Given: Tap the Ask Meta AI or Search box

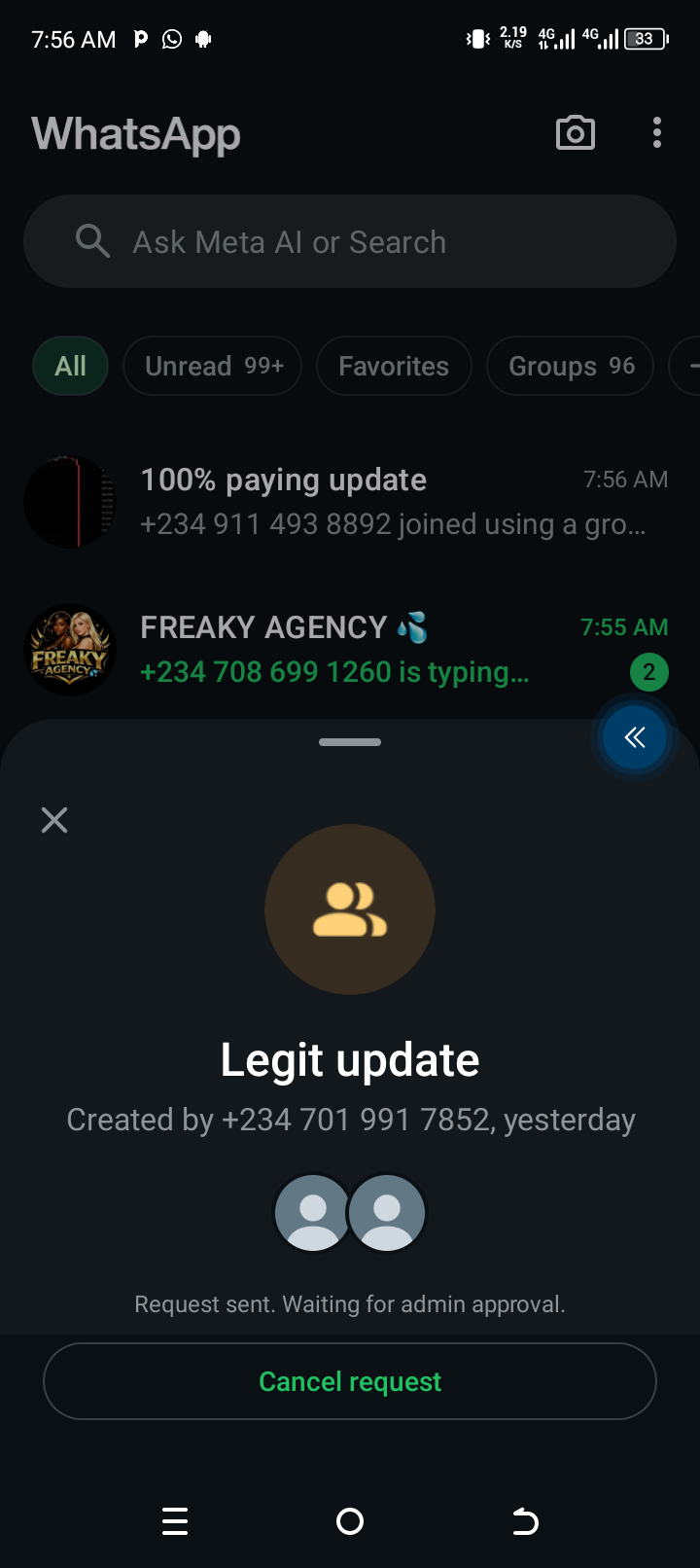Looking at the screenshot, I should (x=350, y=241).
